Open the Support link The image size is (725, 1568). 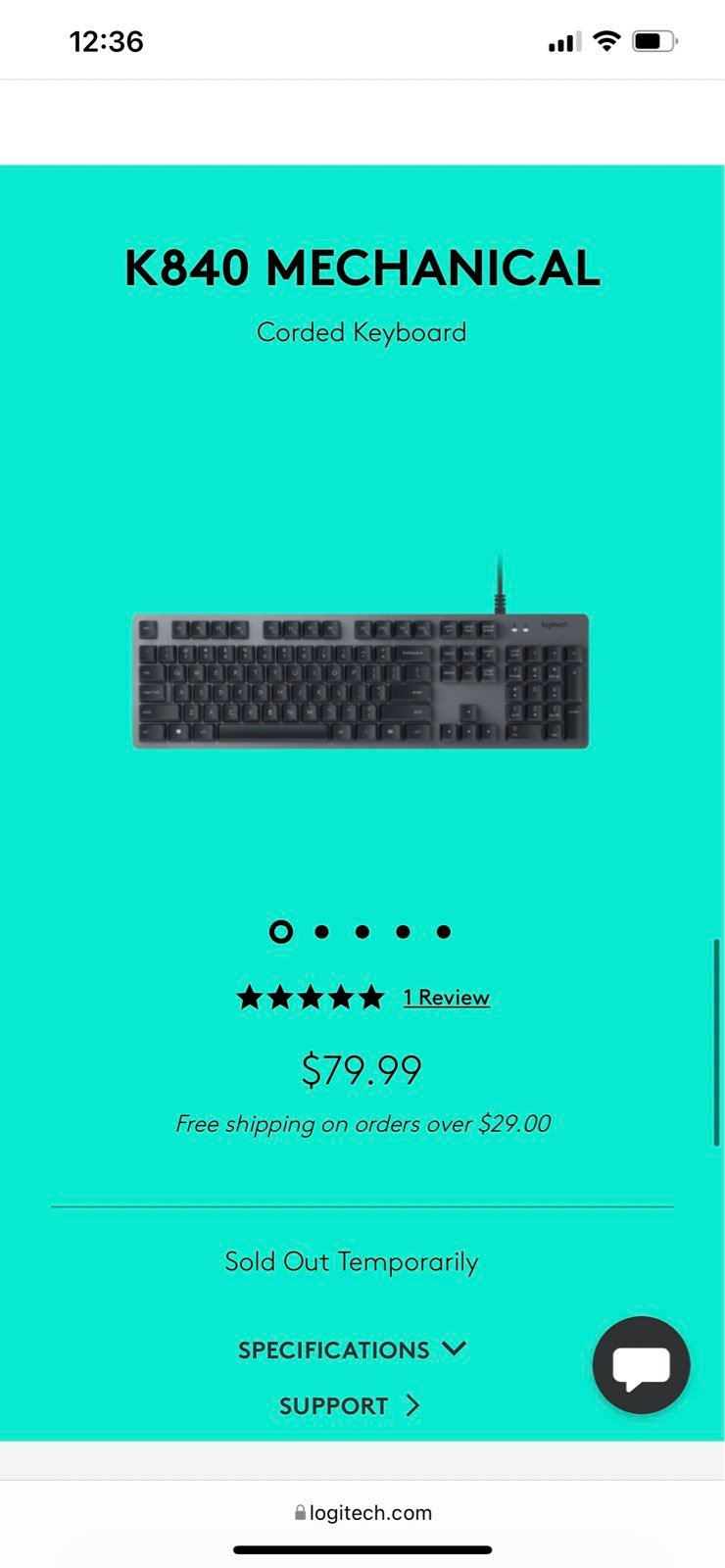click(x=350, y=1405)
